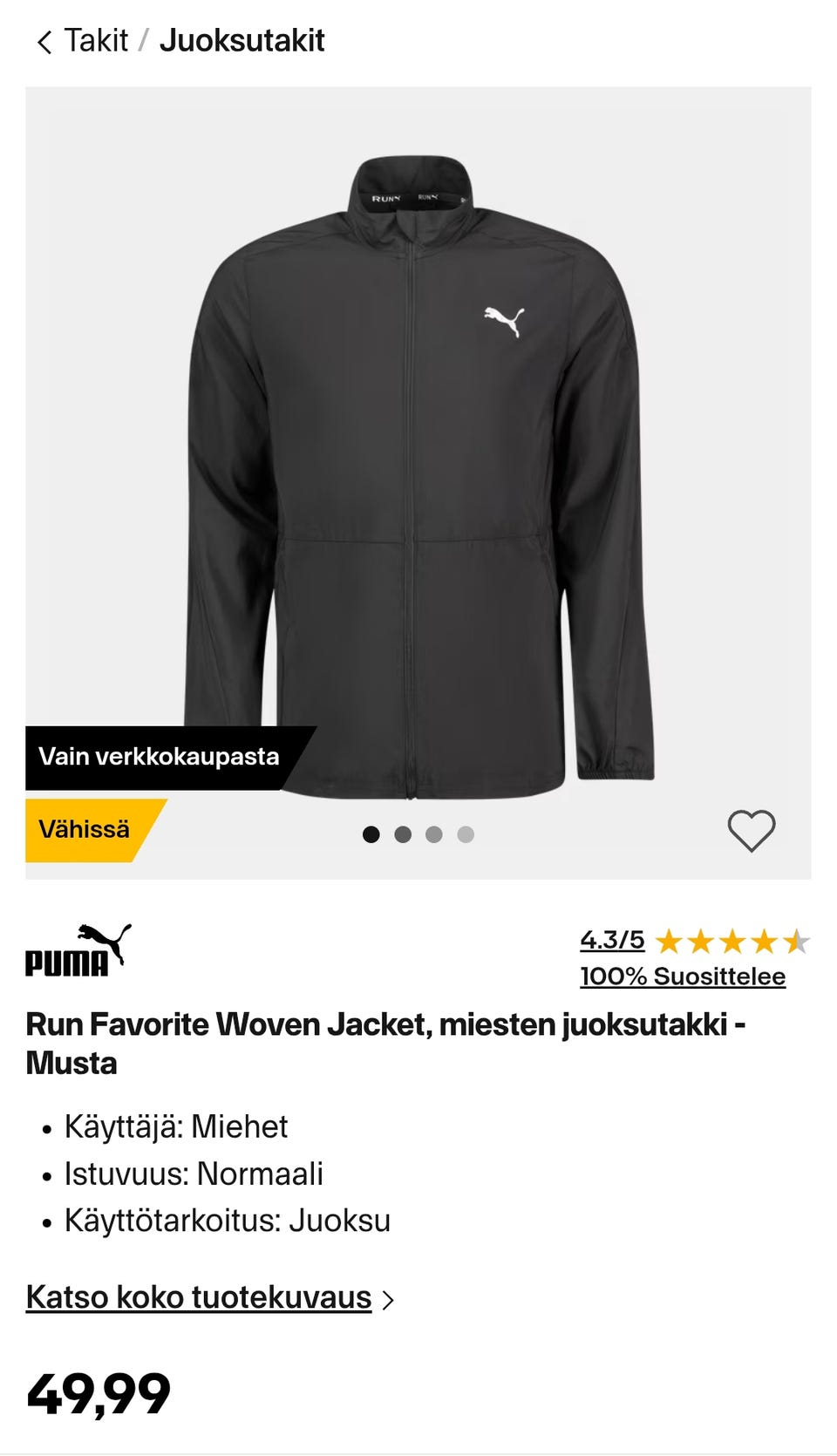Click the Vain verkkokaupasta banner
Viewport: 837px width, 1456px height.
click(x=157, y=756)
